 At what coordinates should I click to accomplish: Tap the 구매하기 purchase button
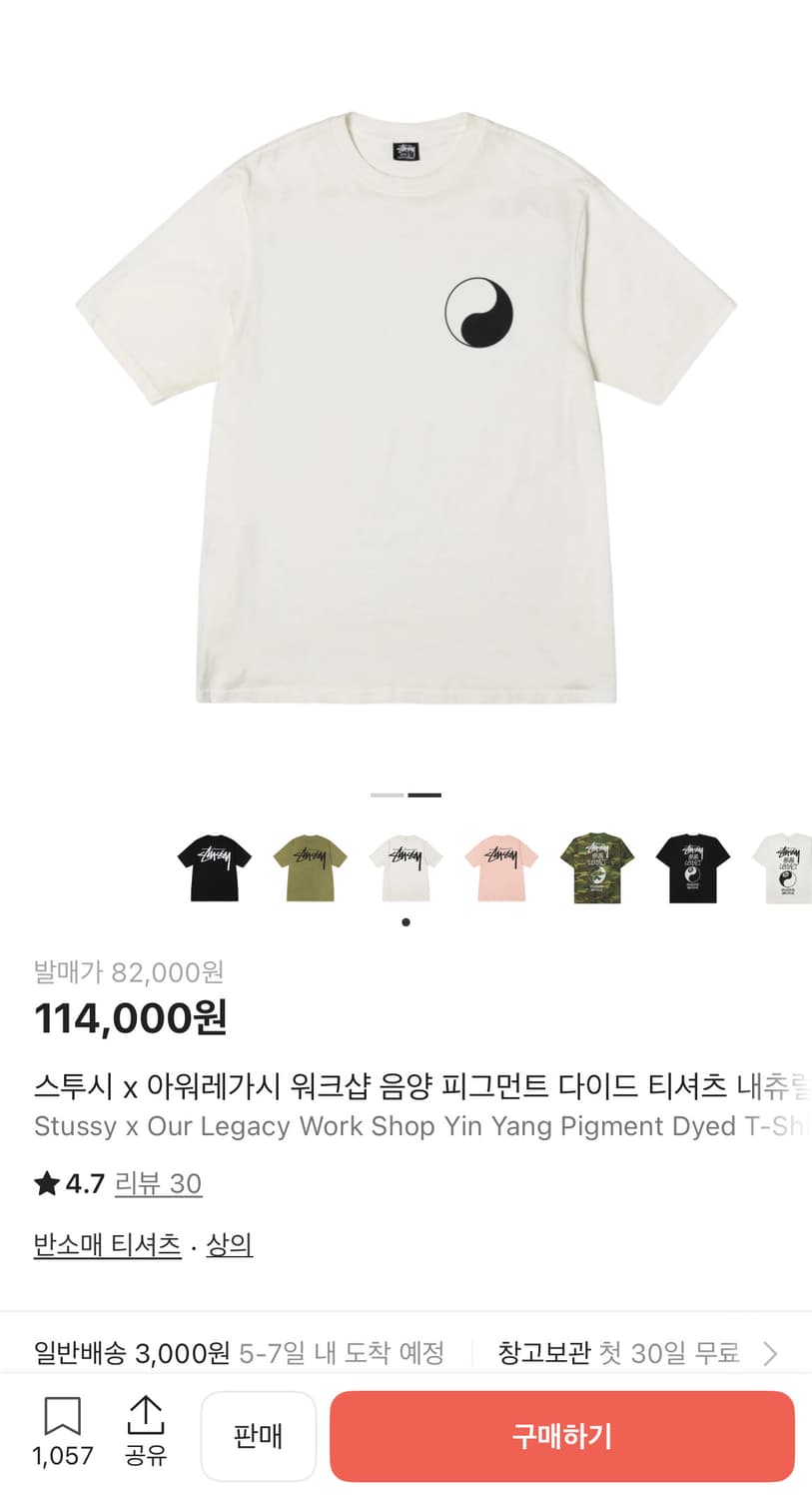point(562,1436)
